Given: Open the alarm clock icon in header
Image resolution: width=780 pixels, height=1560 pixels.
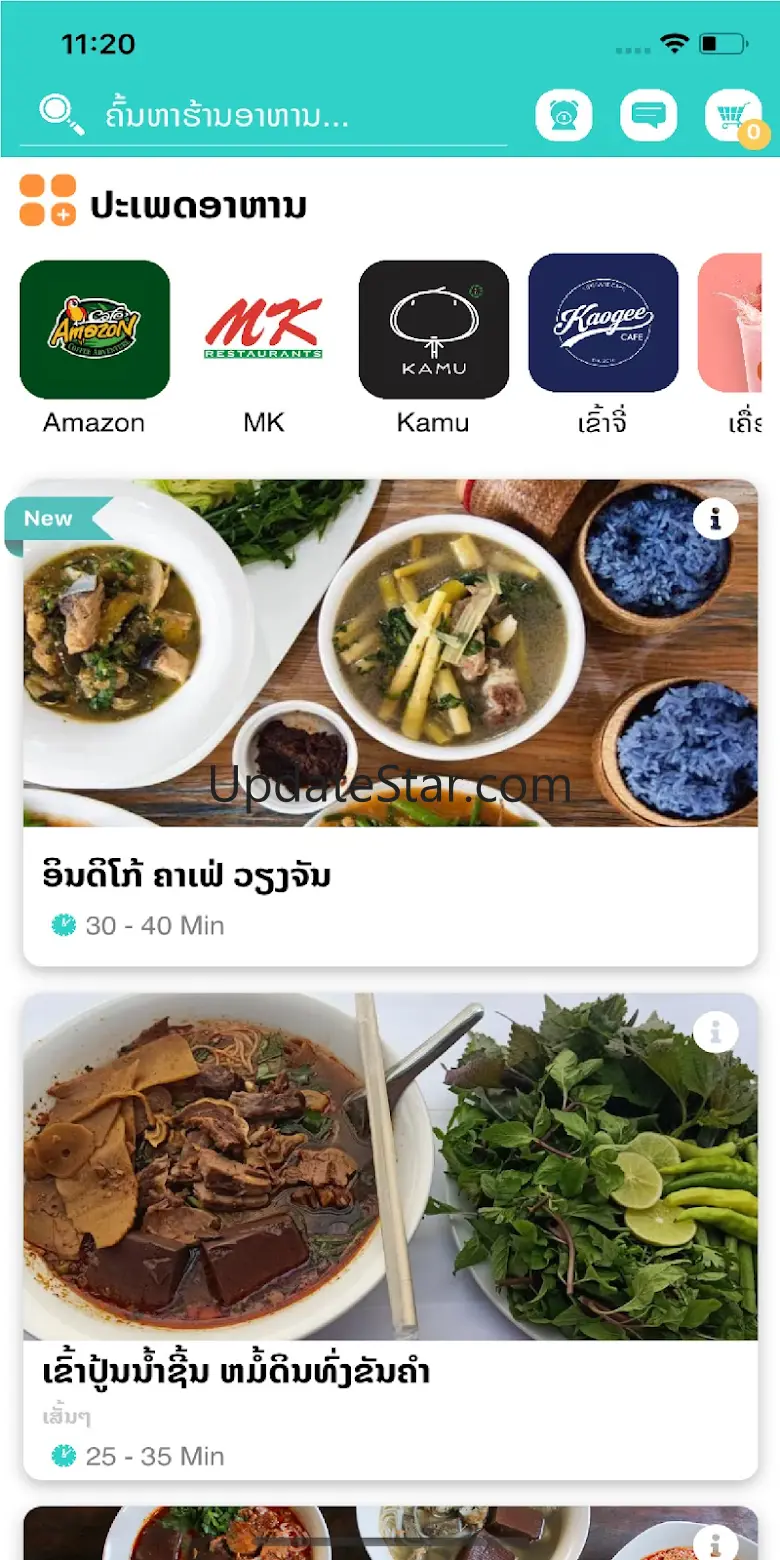Looking at the screenshot, I should point(564,116).
